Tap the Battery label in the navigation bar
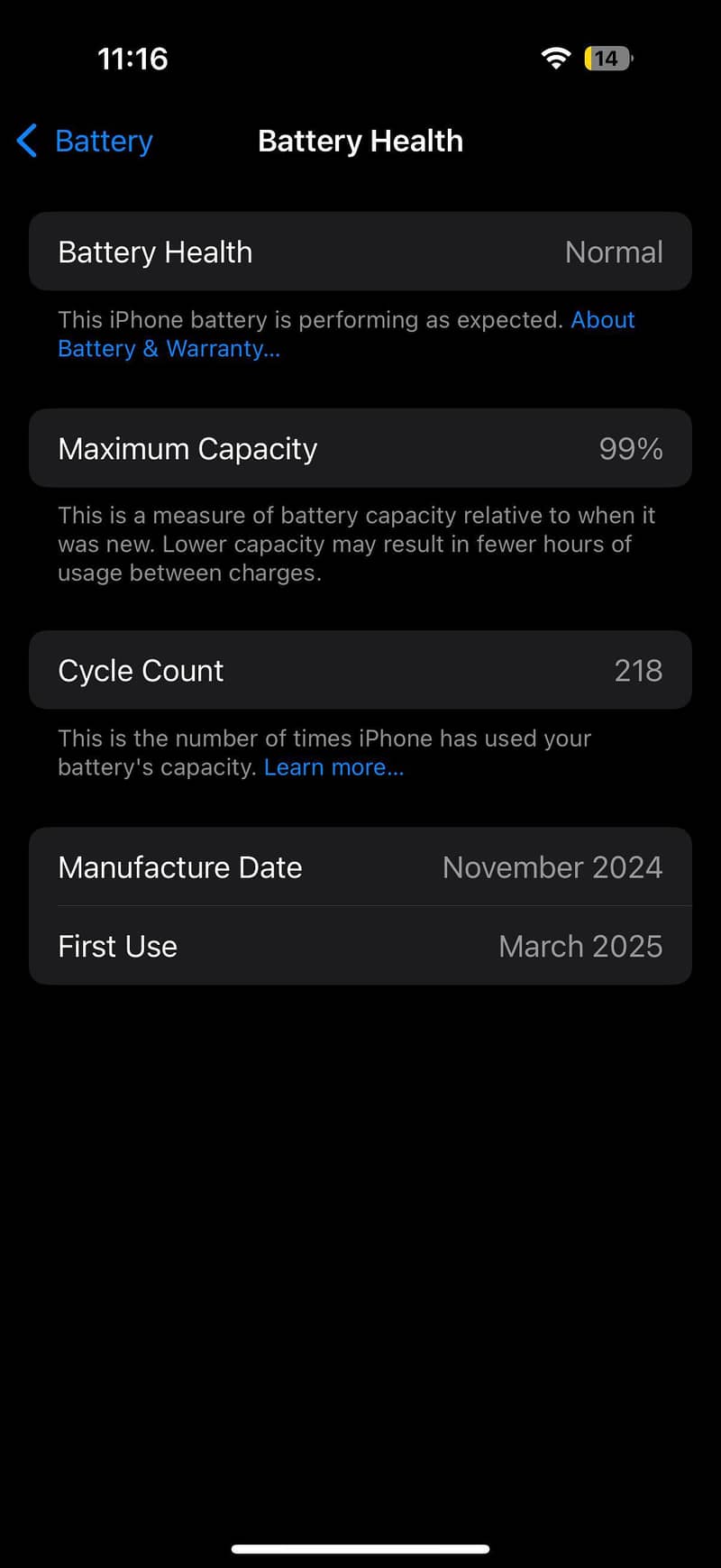The height and width of the screenshot is (1568, 721). click(104, 141)
